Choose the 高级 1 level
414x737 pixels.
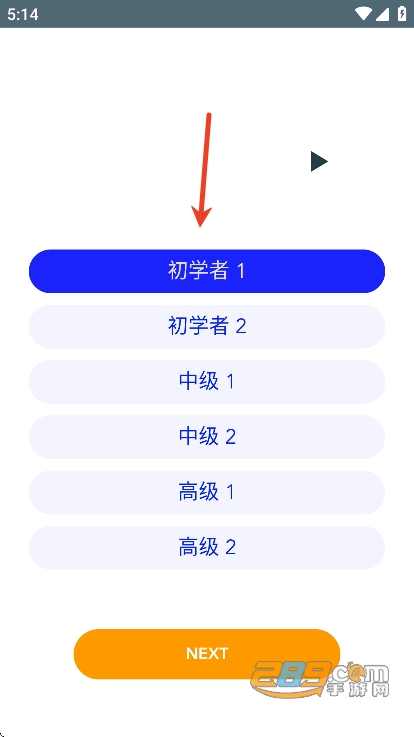tap(207, 492)
